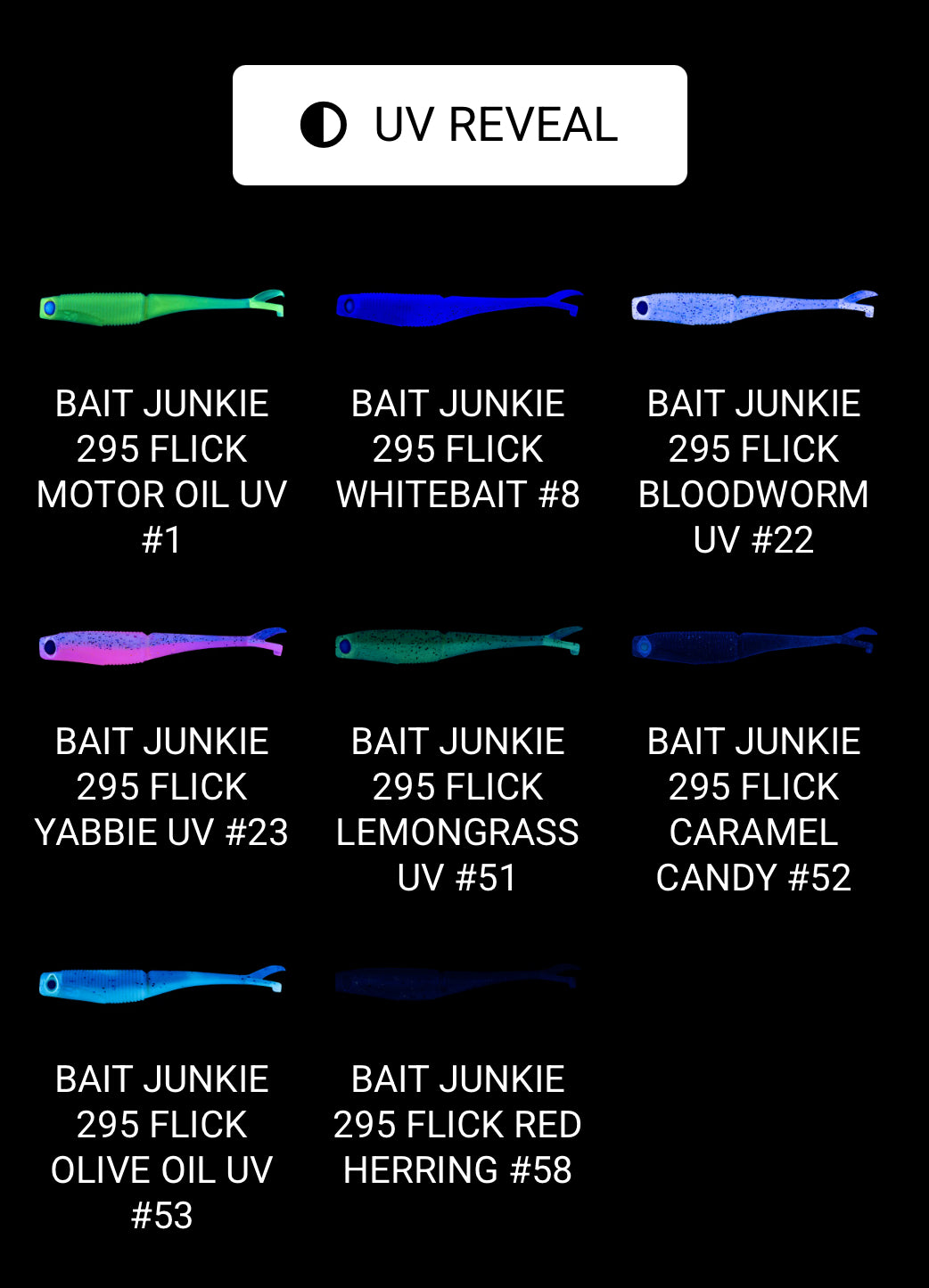View the Lemongrass UV #51 lure
This screenshot has height=1288, width=929.
point(458,645)
